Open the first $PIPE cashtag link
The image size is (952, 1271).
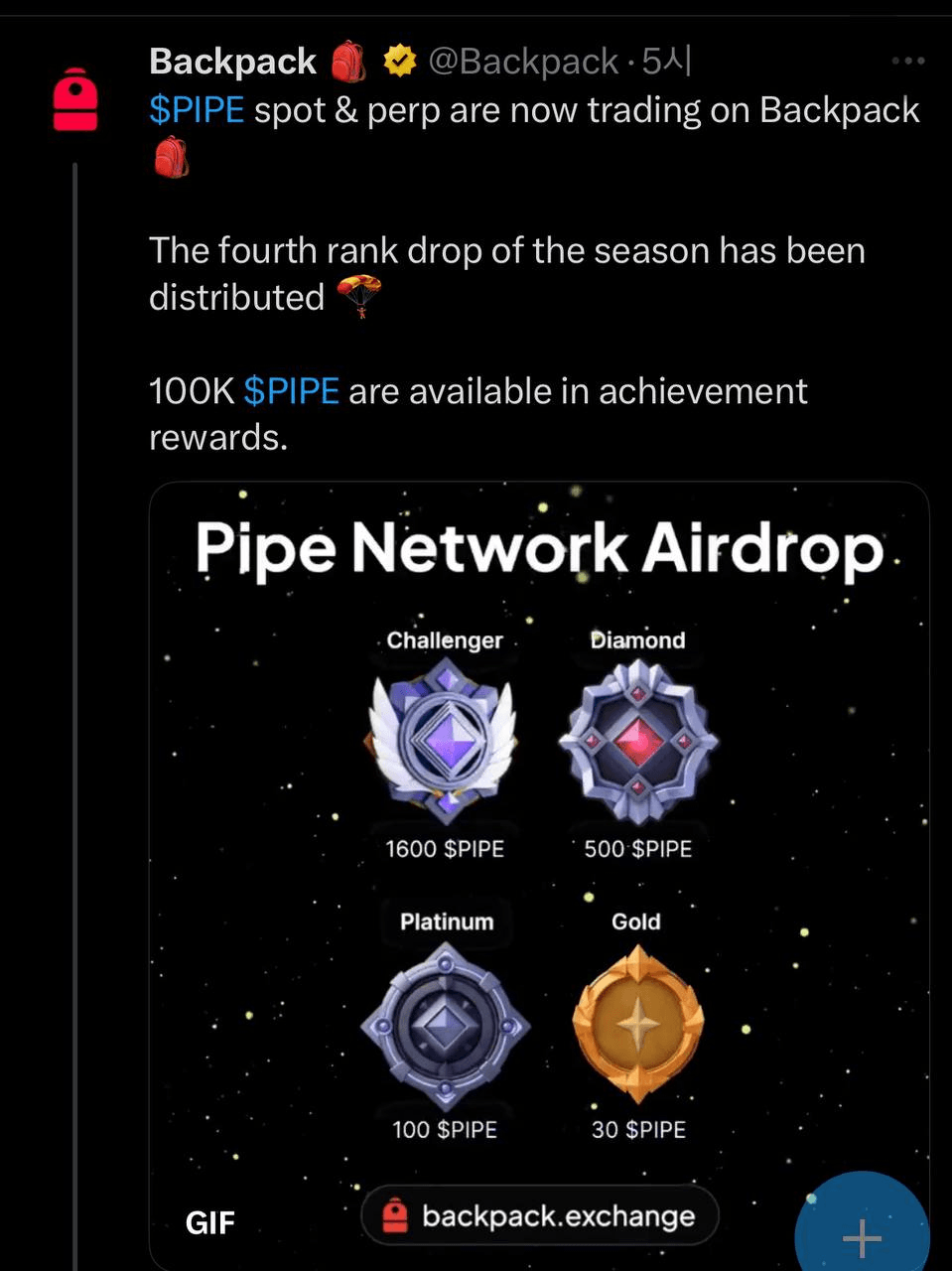tap(197, 110)
